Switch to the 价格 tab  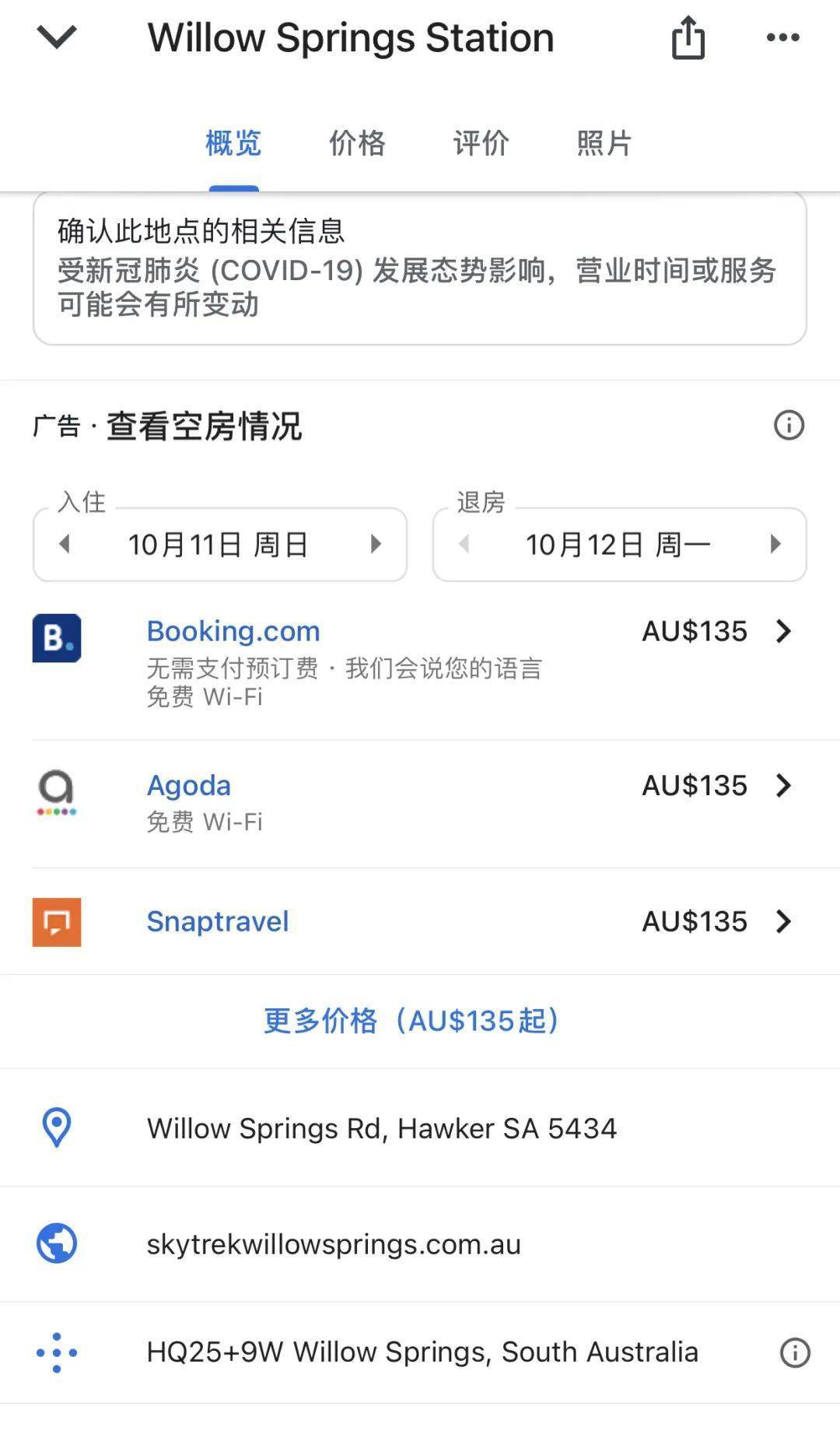point(356,143)
